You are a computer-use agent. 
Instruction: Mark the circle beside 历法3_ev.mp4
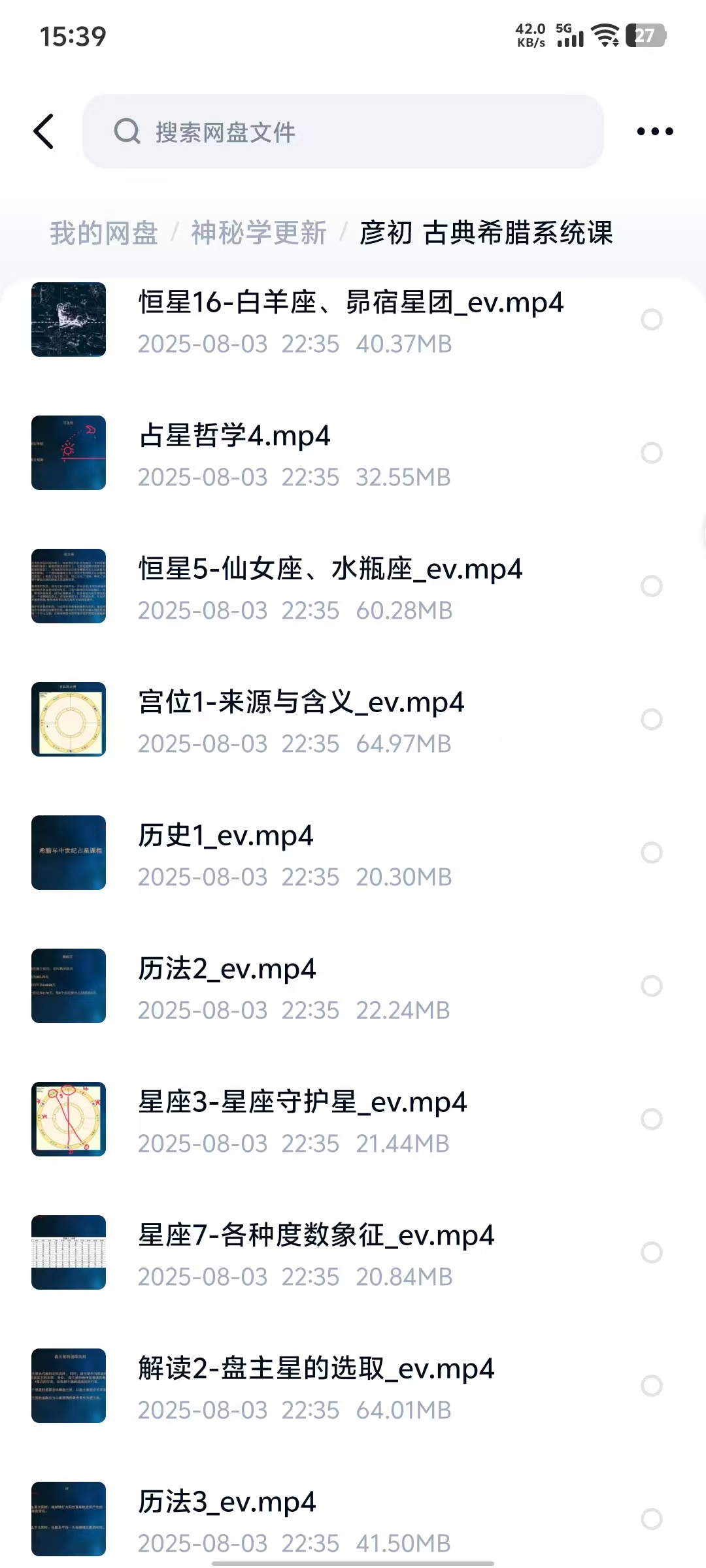pos(651,1519)
